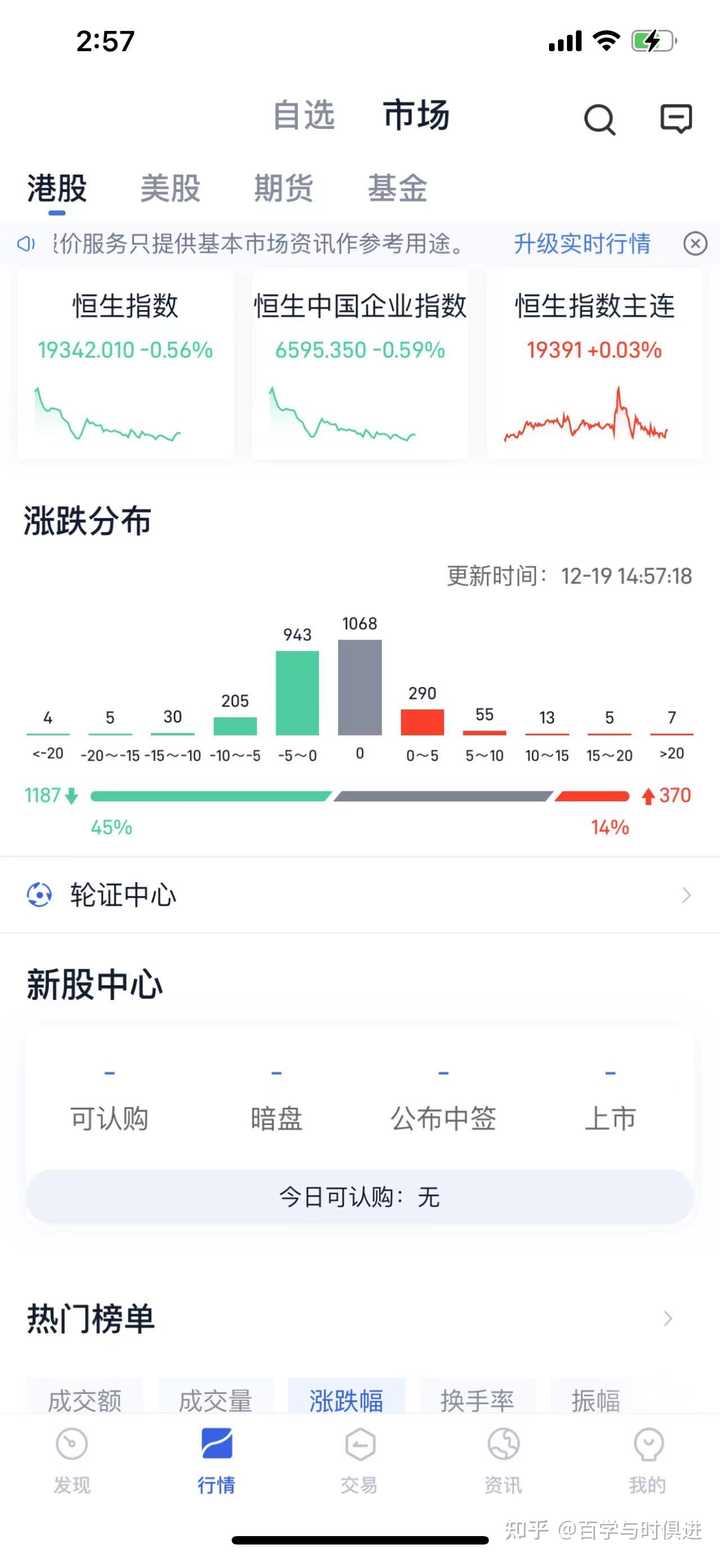Switch ranking sort to 成交量 volume
The height and width of the screenshot is (1558, 720).
point(215,1400)
